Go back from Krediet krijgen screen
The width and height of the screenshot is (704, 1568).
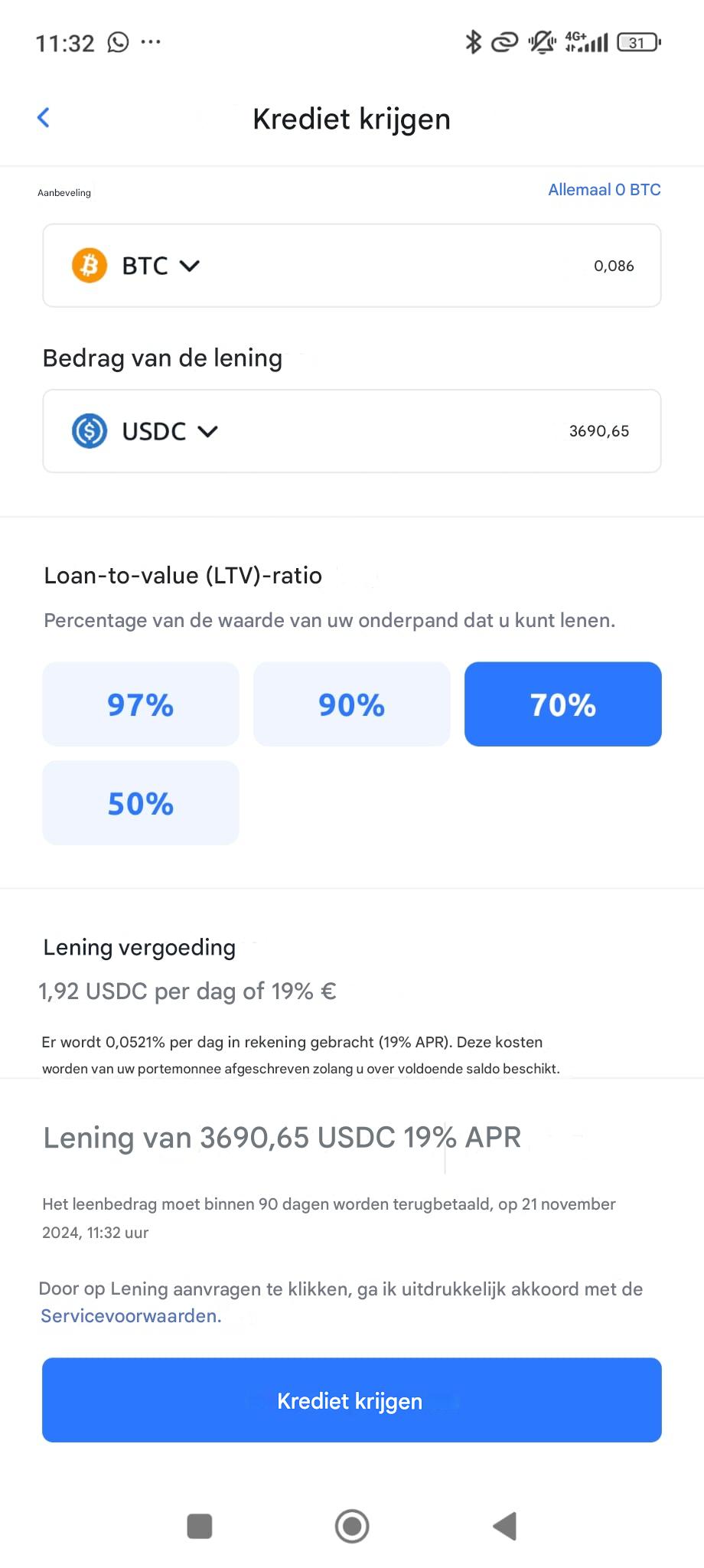click(44, 118)
